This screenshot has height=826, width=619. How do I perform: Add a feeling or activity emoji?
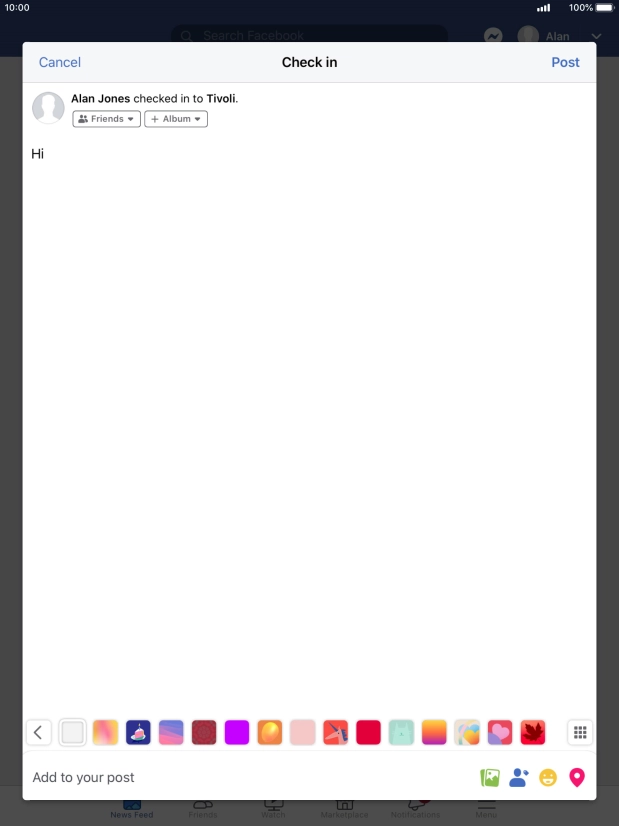click(x=547, y=777)
